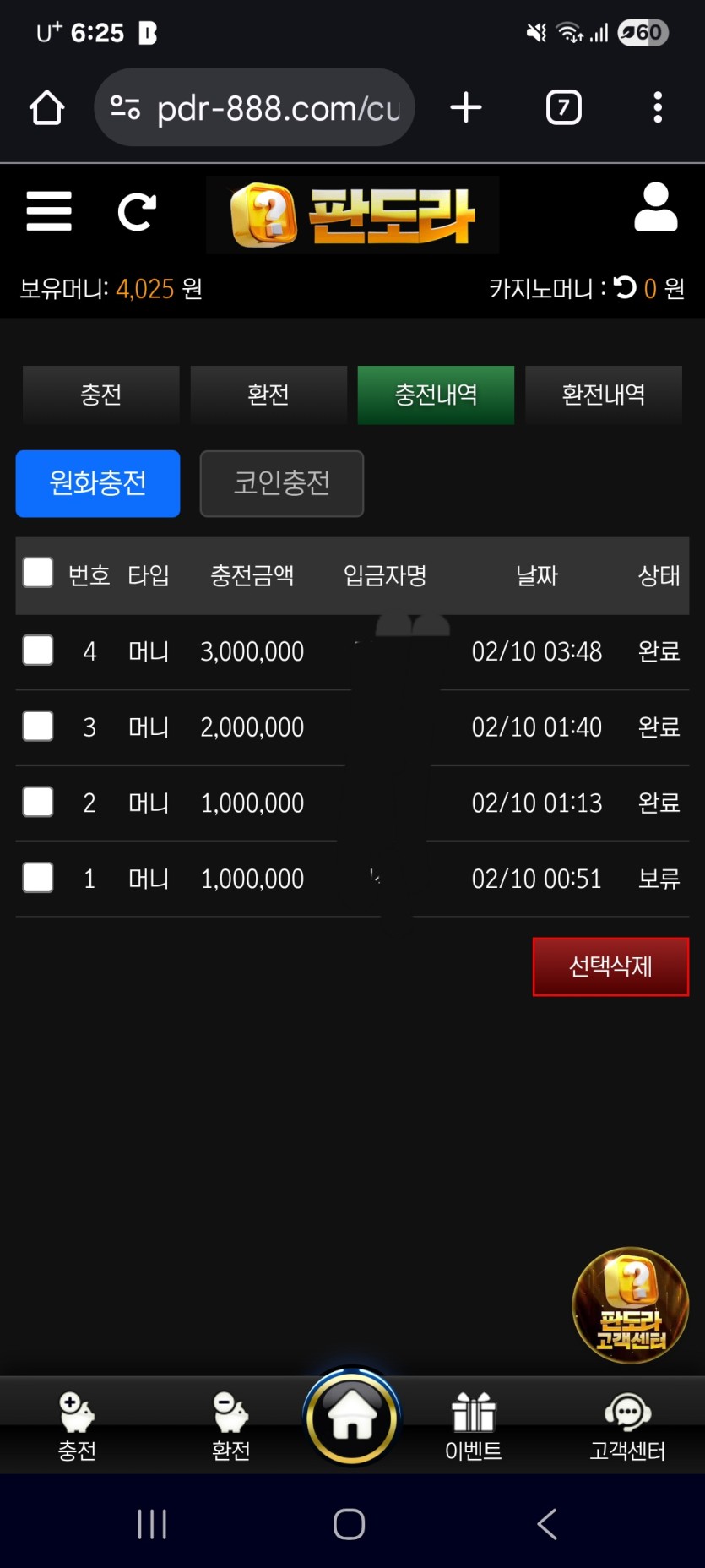This screenshot has height=1568, width=705.
Task: Open the user profile icon
Action: 655,208
